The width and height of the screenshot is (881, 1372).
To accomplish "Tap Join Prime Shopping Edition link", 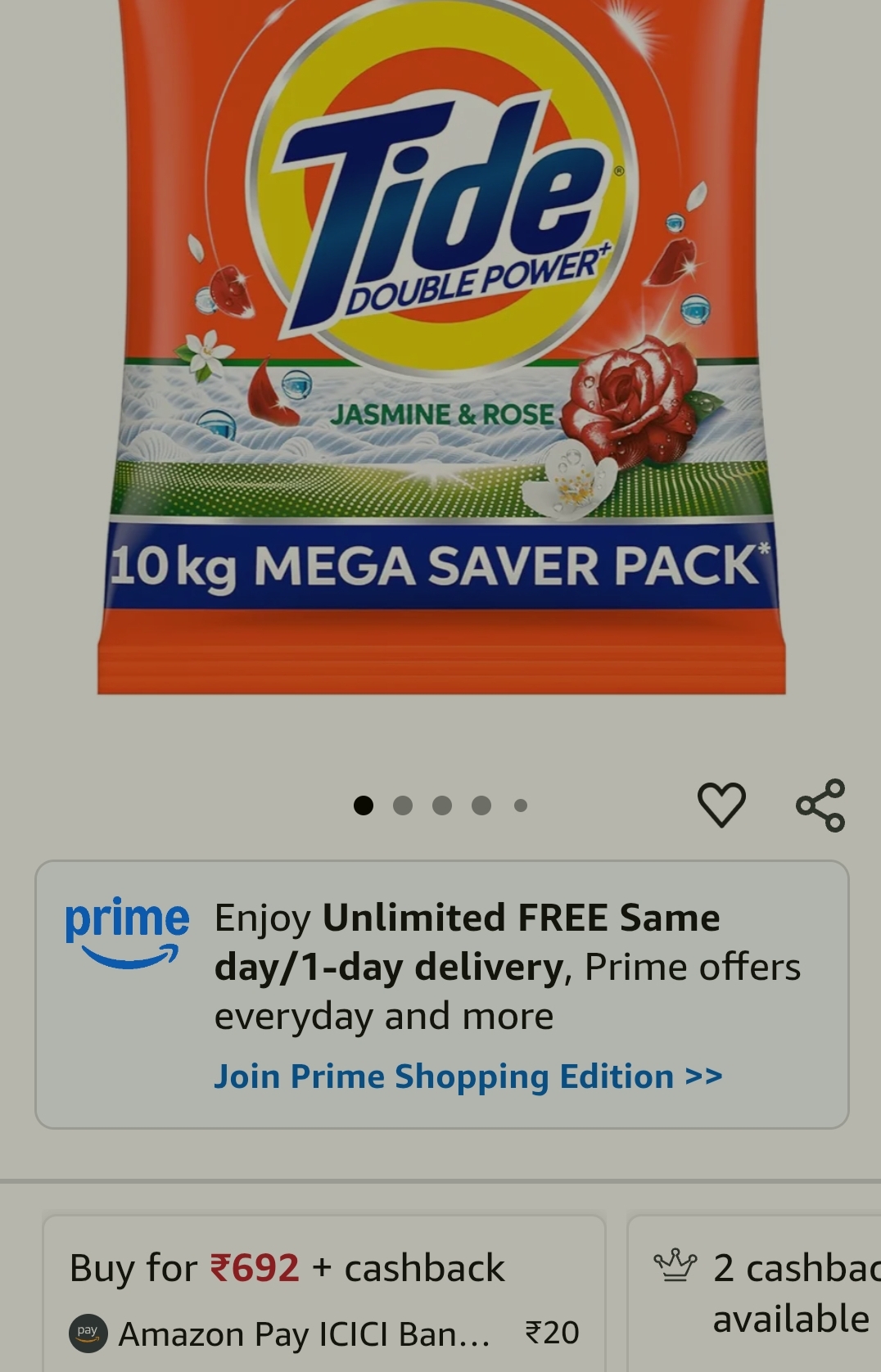I will pos(468,1076).
